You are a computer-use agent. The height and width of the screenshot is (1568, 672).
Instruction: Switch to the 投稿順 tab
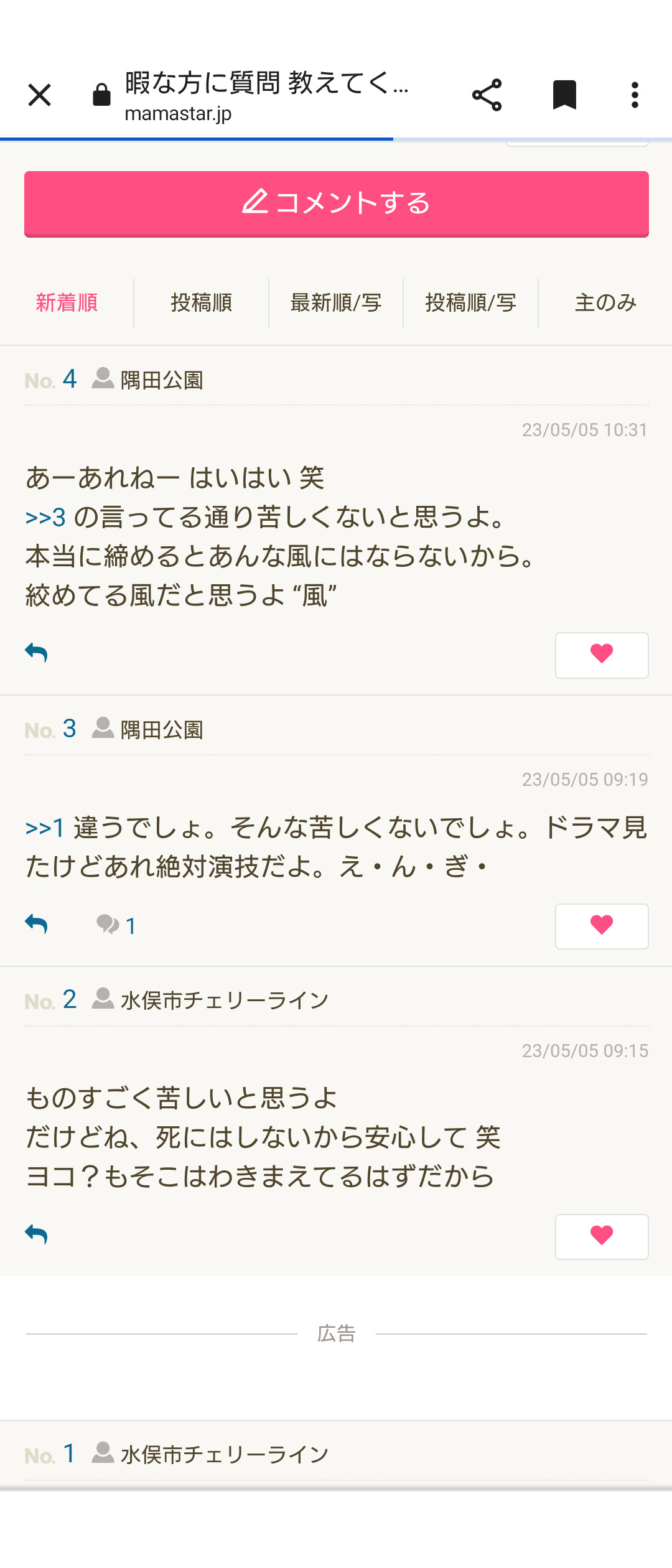[x=201, y=303]
